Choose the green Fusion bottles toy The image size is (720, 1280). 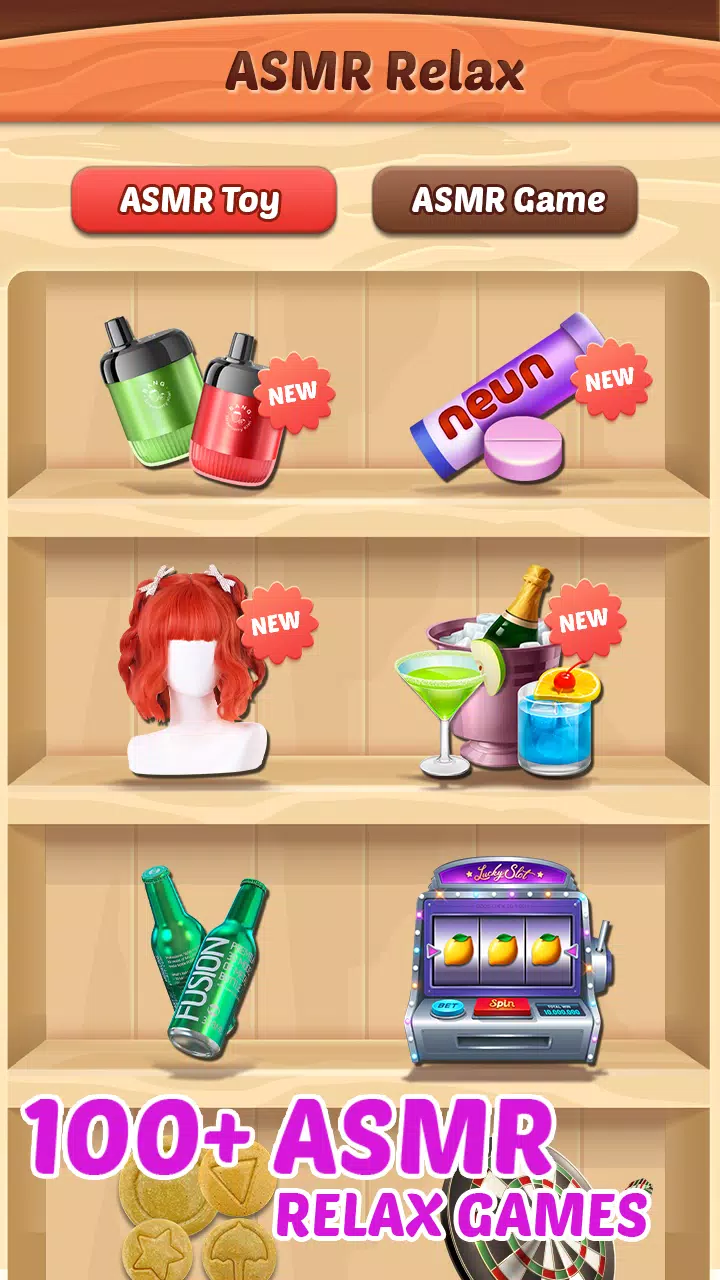click(207, 962)
